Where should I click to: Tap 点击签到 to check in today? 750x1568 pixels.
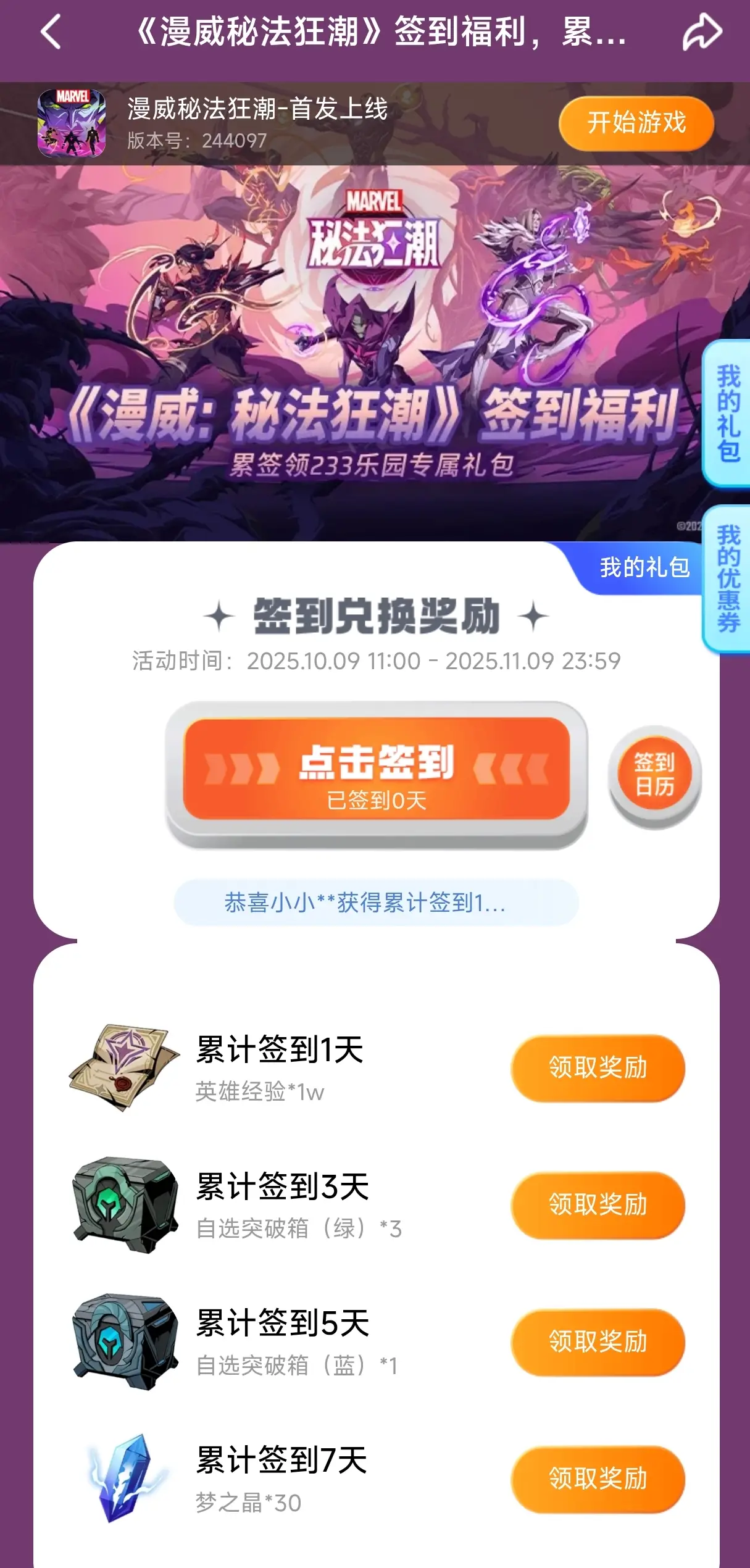pyautogui.click(x=376, y=770)
